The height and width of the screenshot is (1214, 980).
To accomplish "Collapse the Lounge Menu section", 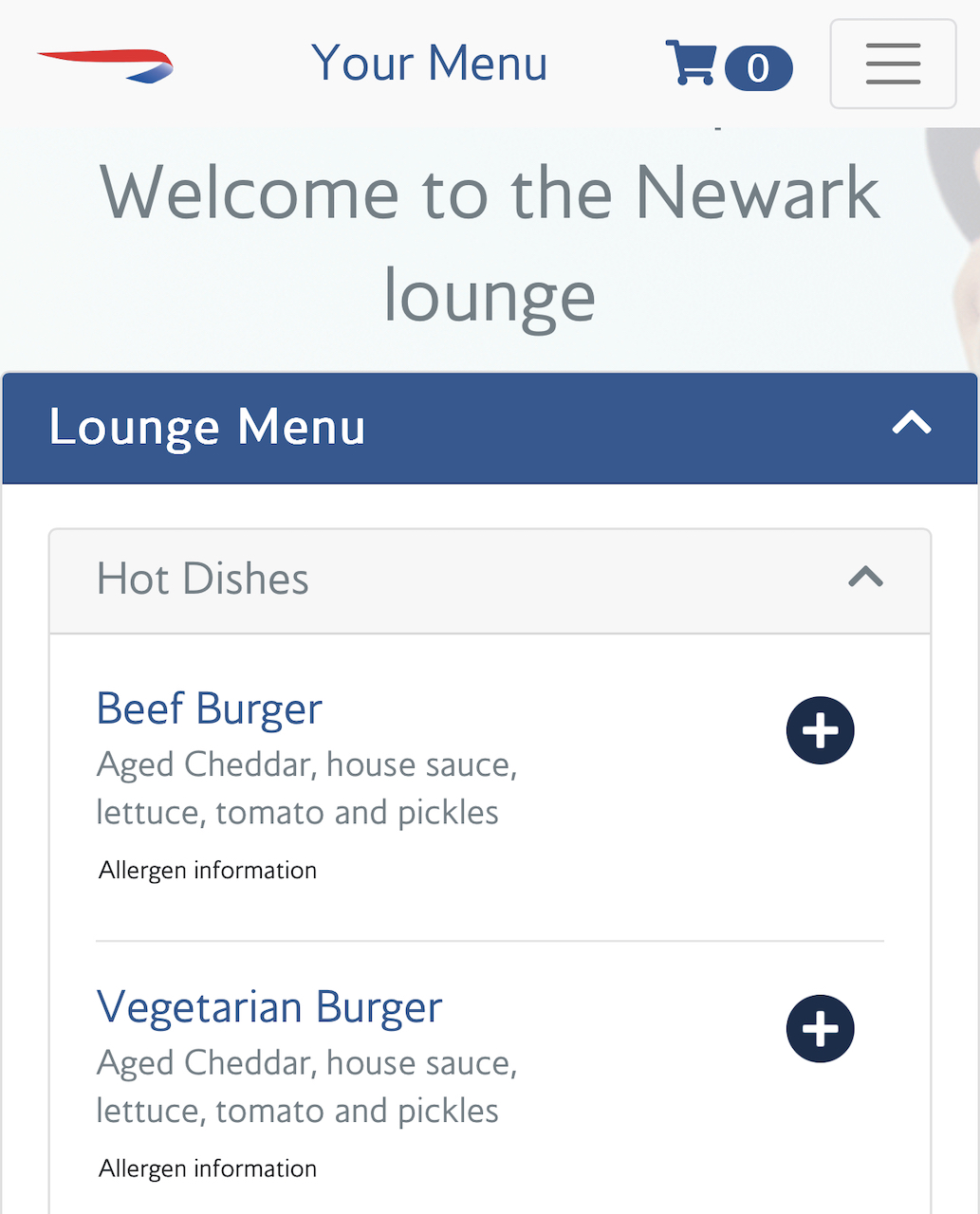I will [911, 424].
